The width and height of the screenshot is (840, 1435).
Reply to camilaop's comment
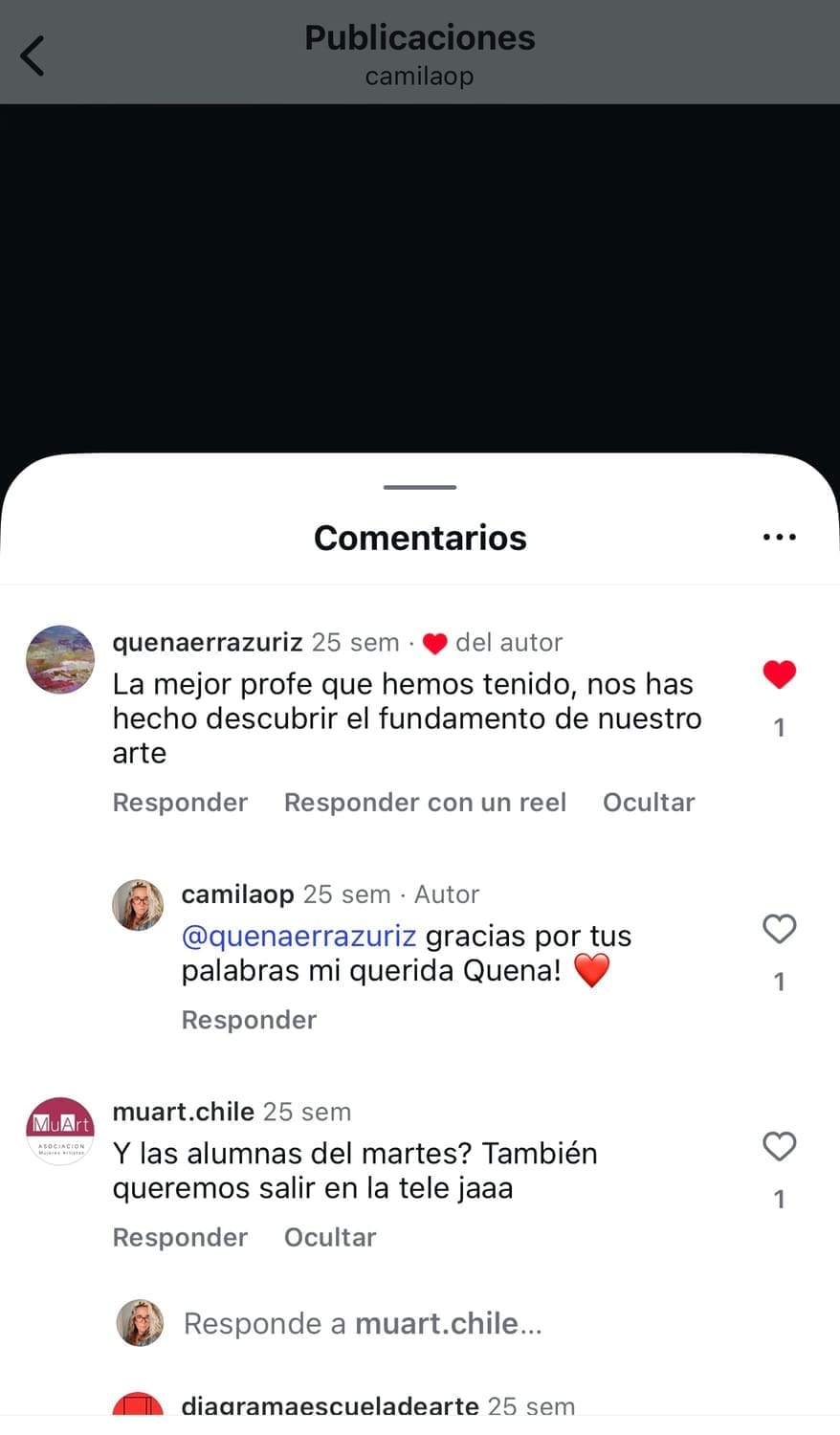click(x=249, y=1020)
